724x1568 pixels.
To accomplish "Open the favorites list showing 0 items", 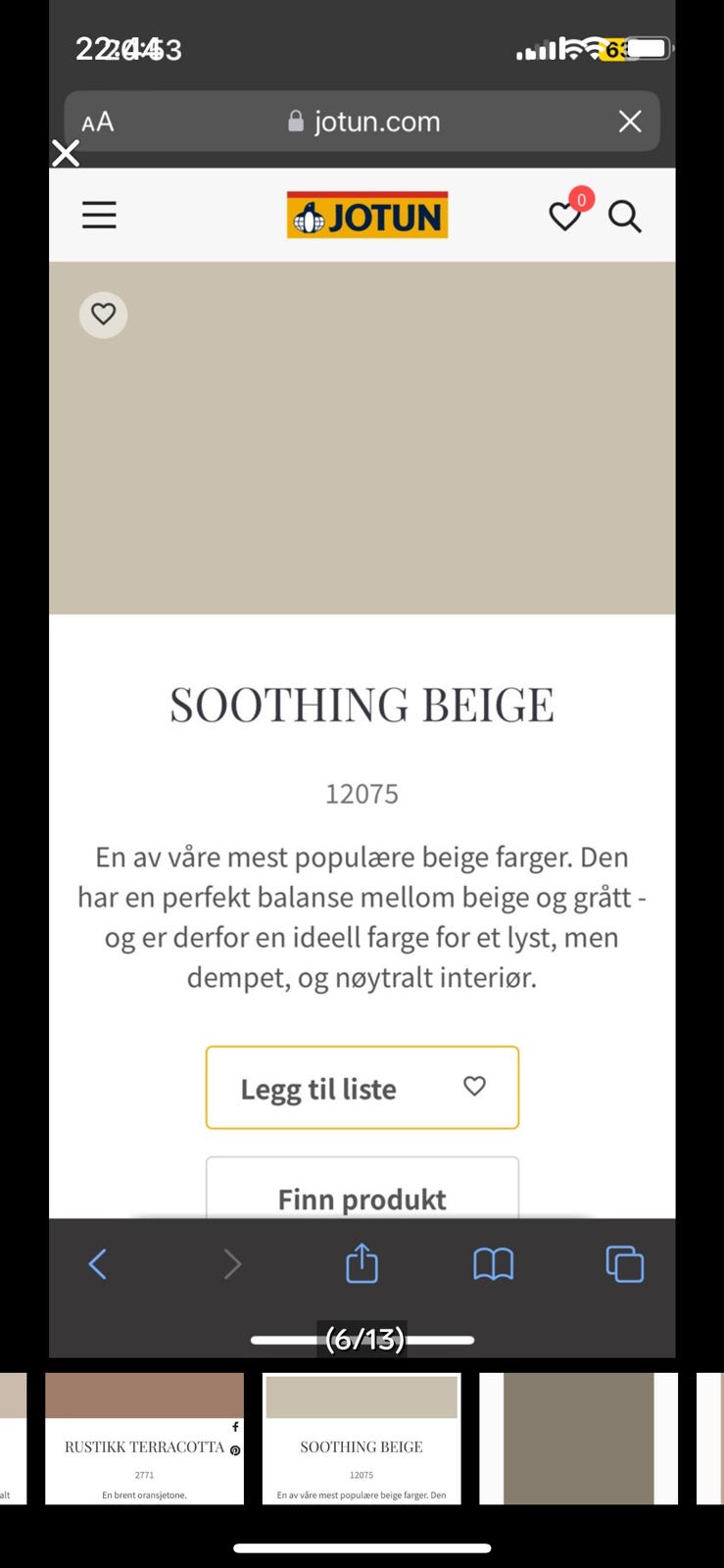I will pyautogui.click(x=565, y=217).
